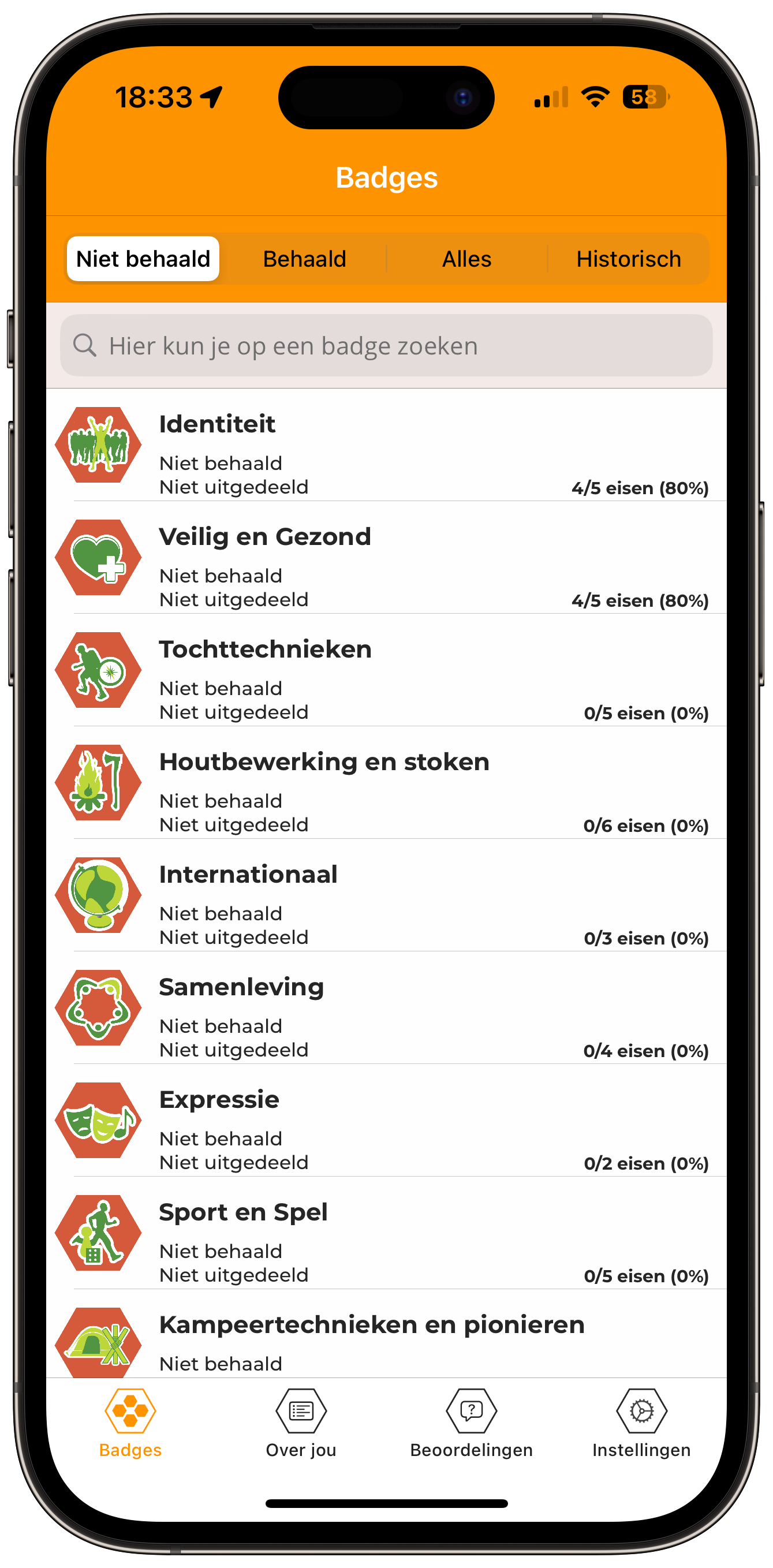Switch to the Behaald segment

point(304,259)
